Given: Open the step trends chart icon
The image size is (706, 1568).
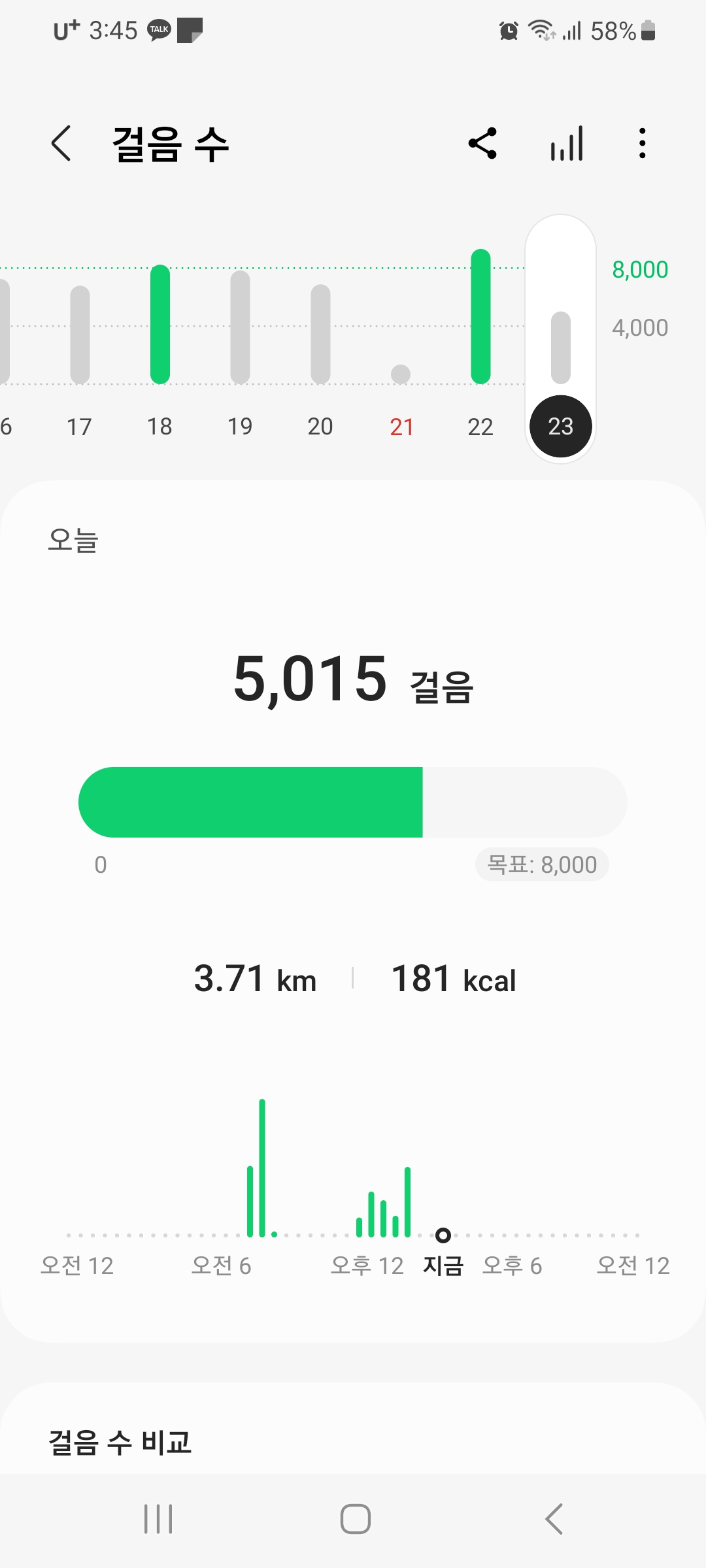Looking at the screenshot, I should pyautogui.click(x=567, y=144).
